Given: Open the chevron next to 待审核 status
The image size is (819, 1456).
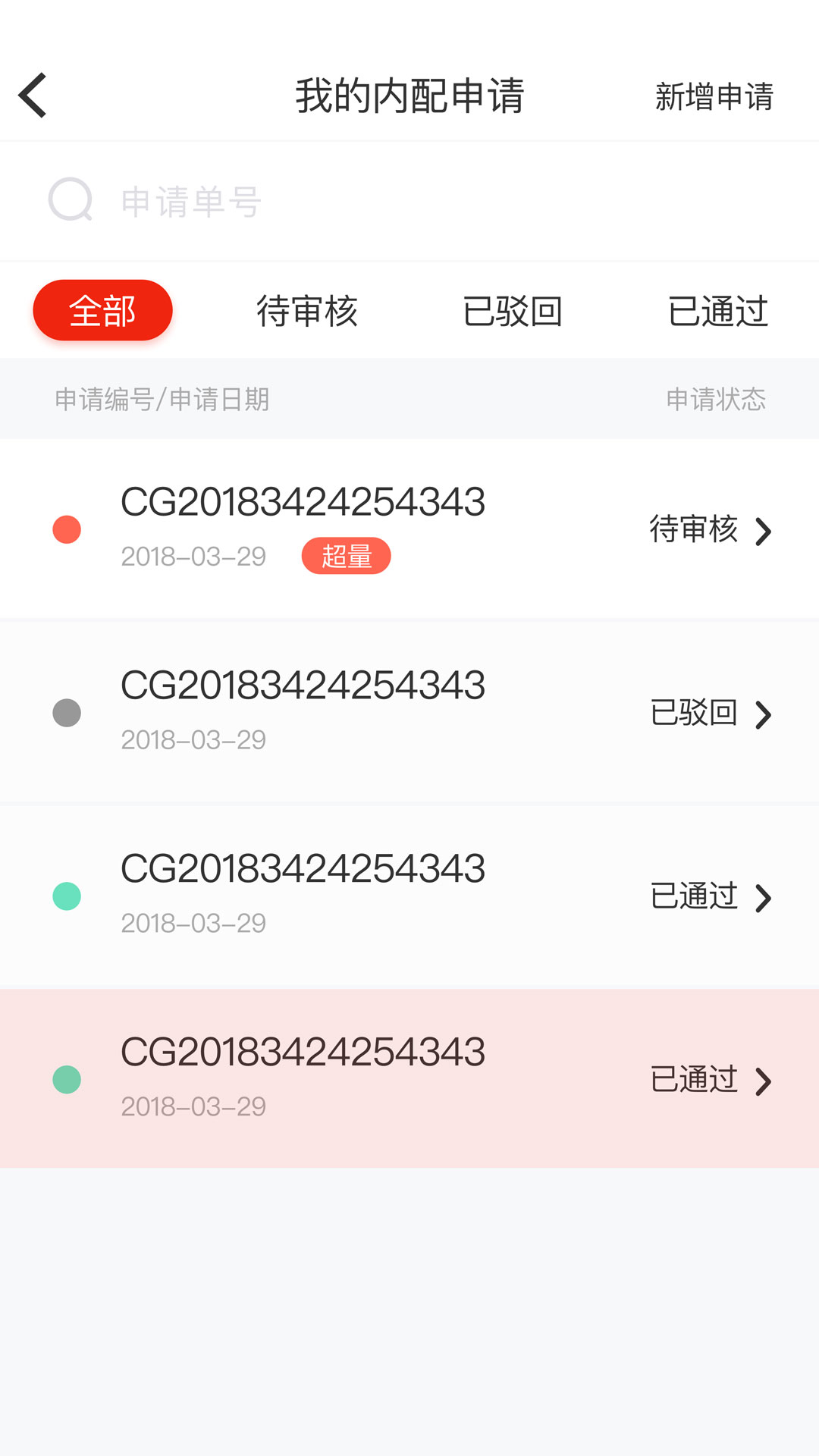Looking at the screenshot, I should coord(764,531).
